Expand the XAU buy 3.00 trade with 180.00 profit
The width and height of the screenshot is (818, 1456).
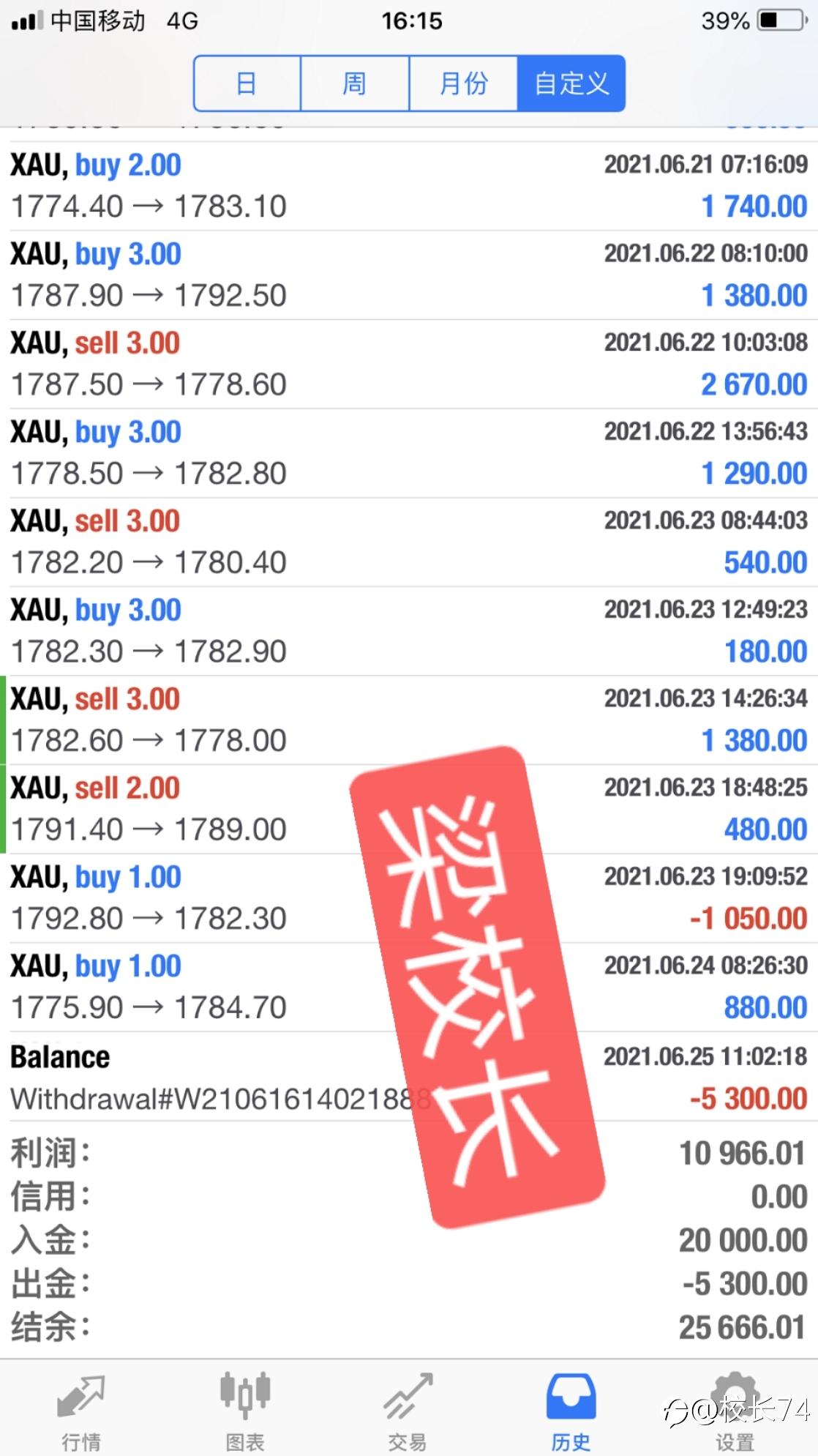(x=409, y=631)
